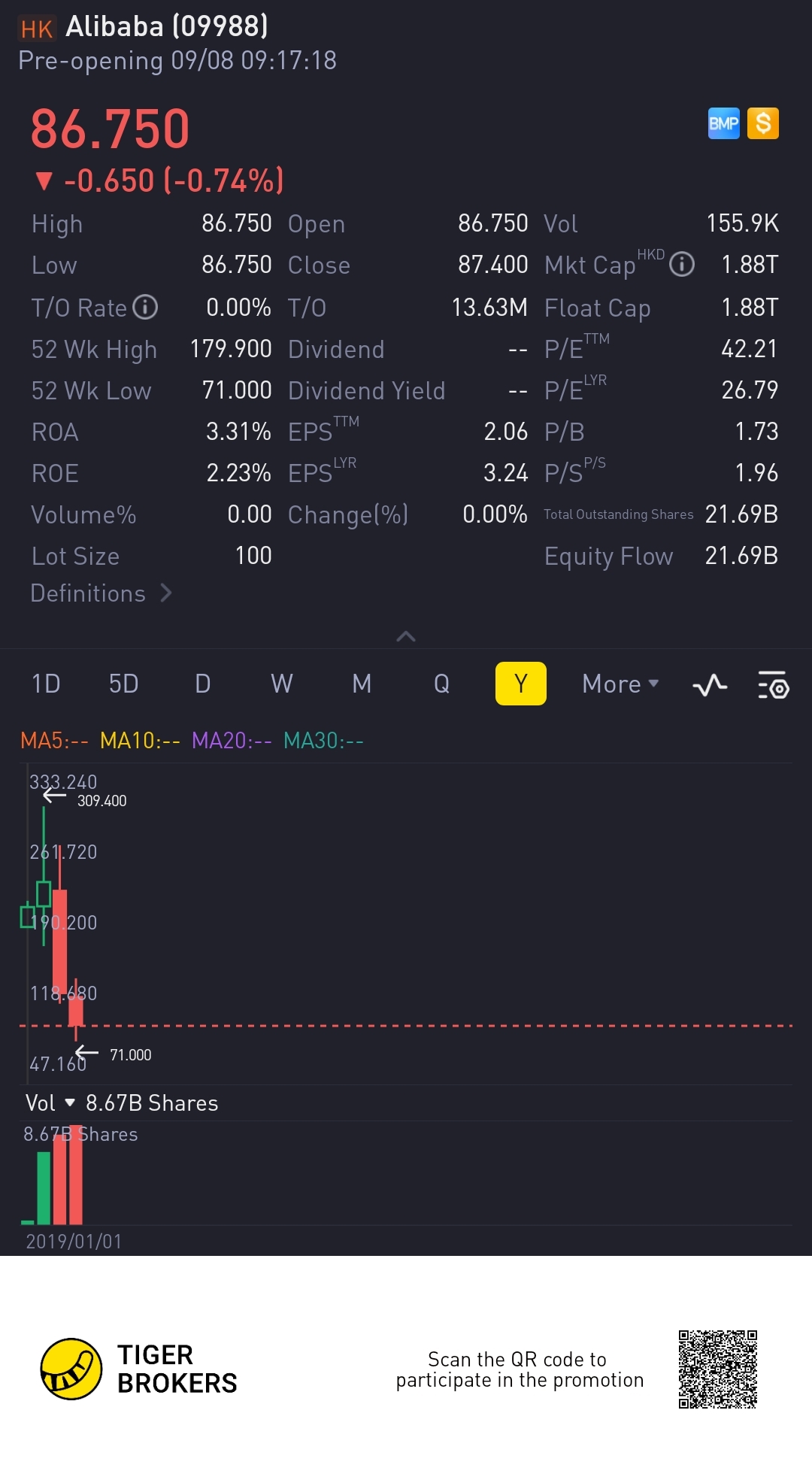Show the daily D candlestick chart
Viewport: 812px width, 1483px height.
[x=202, y=684]
